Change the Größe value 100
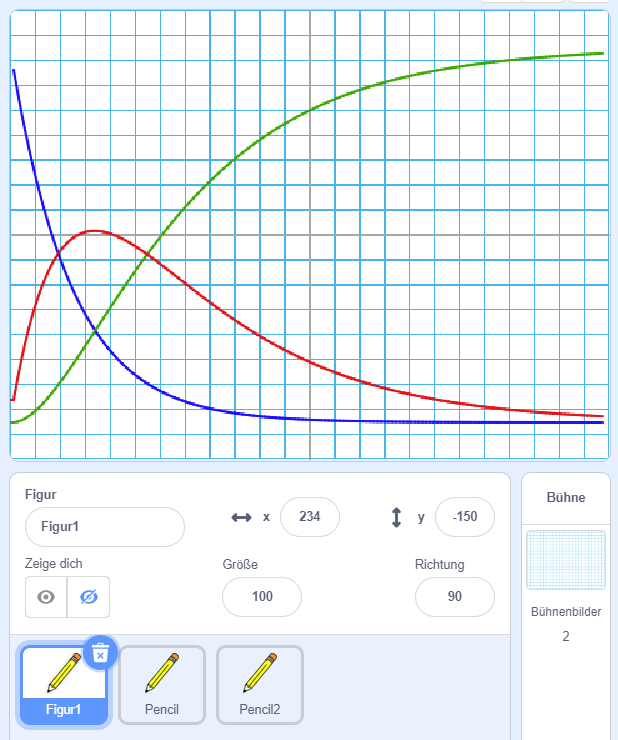This screenshot has width=618, height=740. pos(262,597)
